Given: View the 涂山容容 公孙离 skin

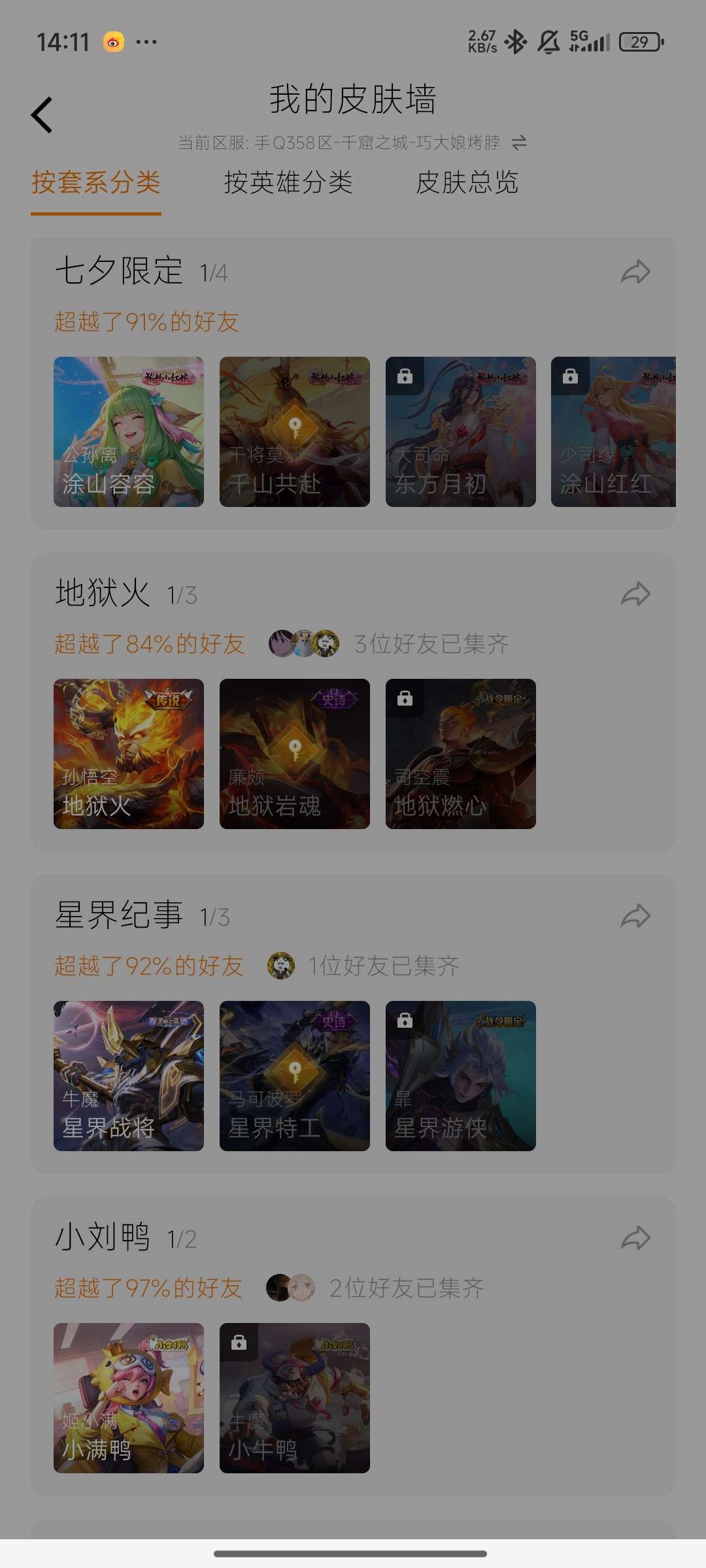Looking at the screenshot, I should pos(128,431).
